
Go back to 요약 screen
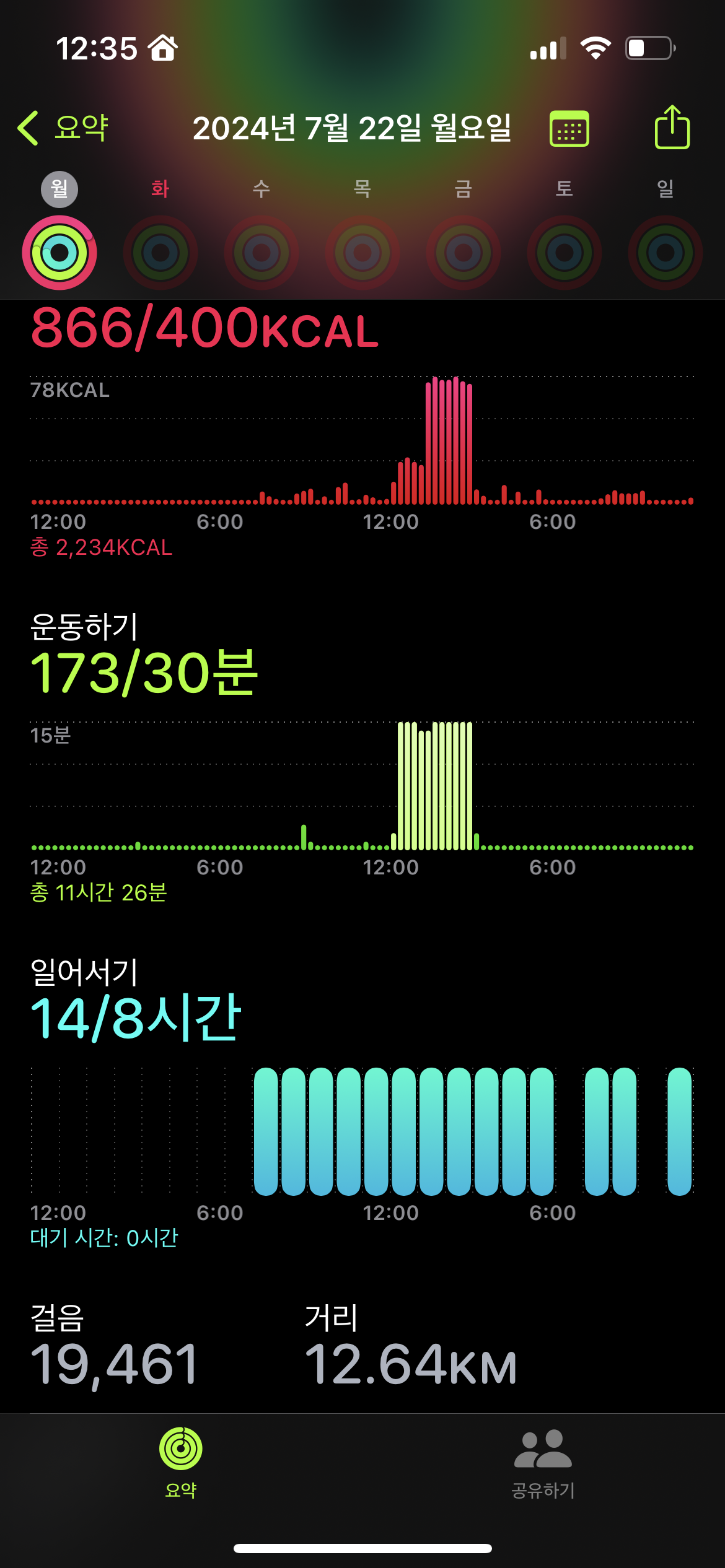63,128
